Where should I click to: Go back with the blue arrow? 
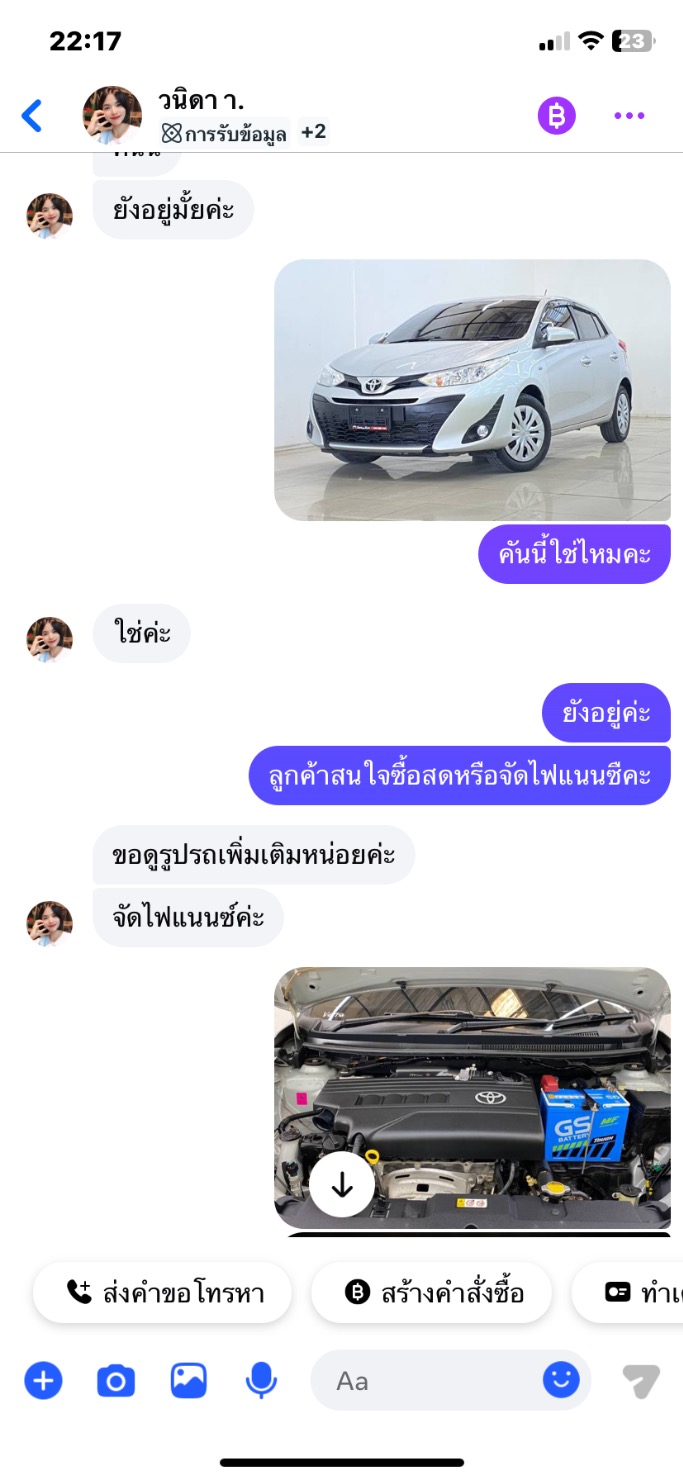(x=33, y=116)
